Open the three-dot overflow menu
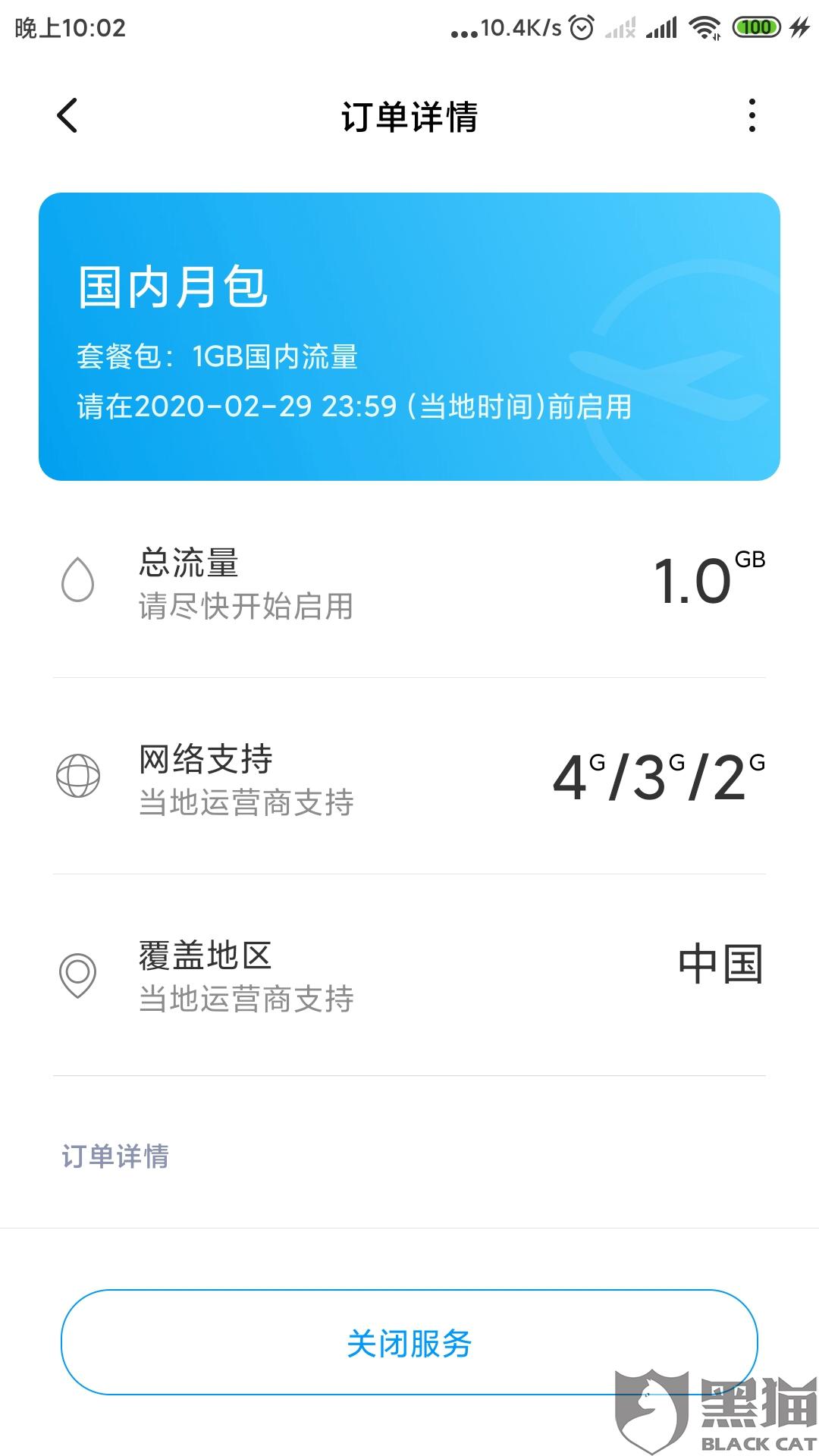The height and width of the screenshot is (1456, 819). click(752, 116)
